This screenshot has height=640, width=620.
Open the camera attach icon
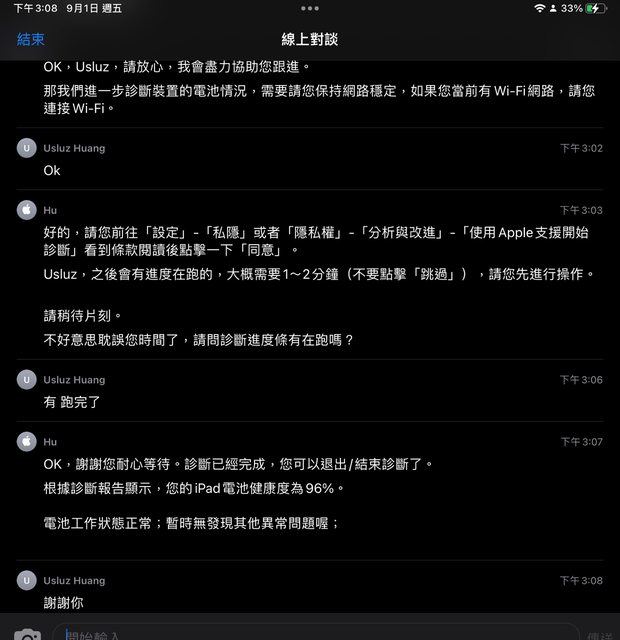[27, 635]
